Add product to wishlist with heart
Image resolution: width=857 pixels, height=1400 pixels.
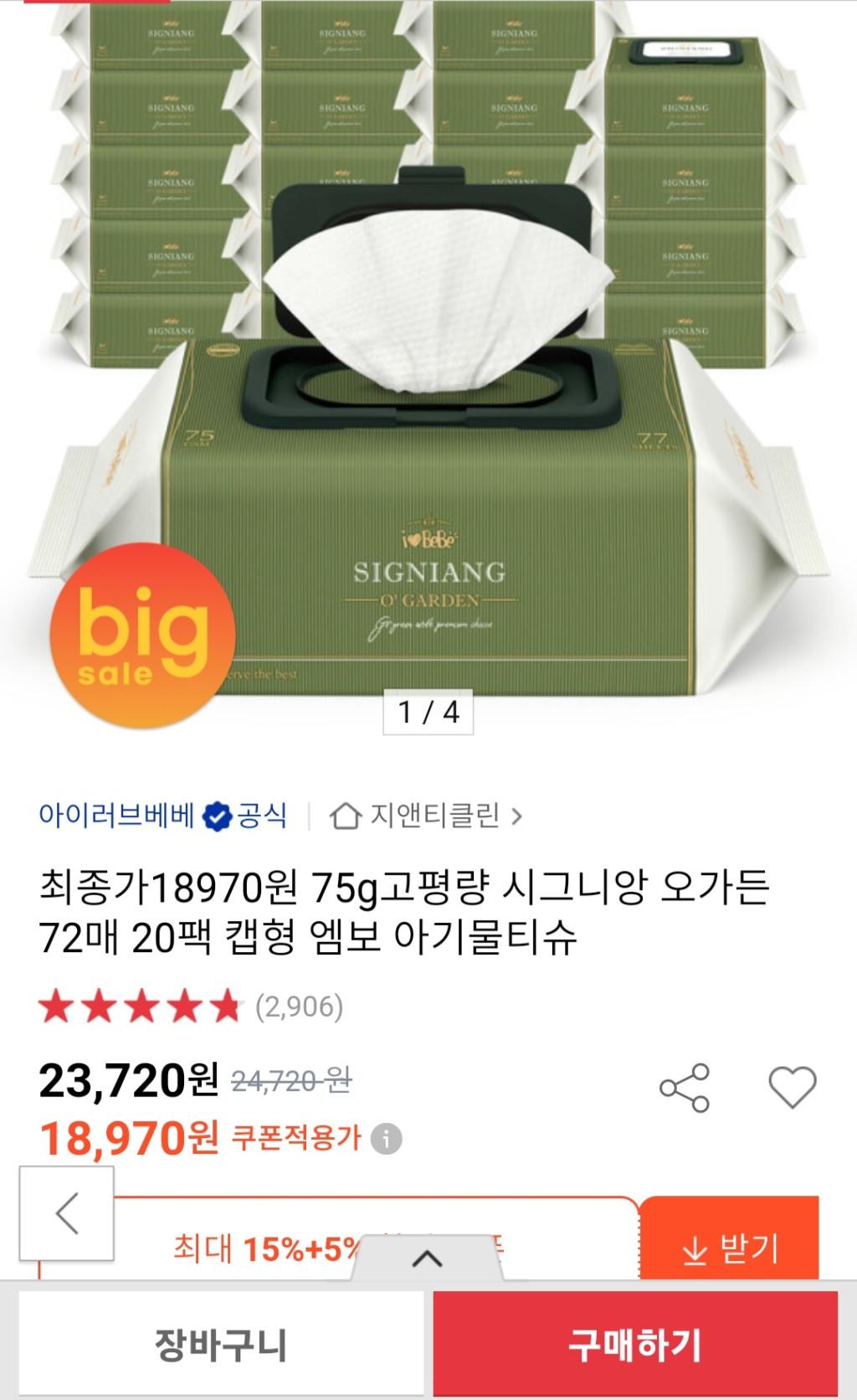[x=792, y=1088]
